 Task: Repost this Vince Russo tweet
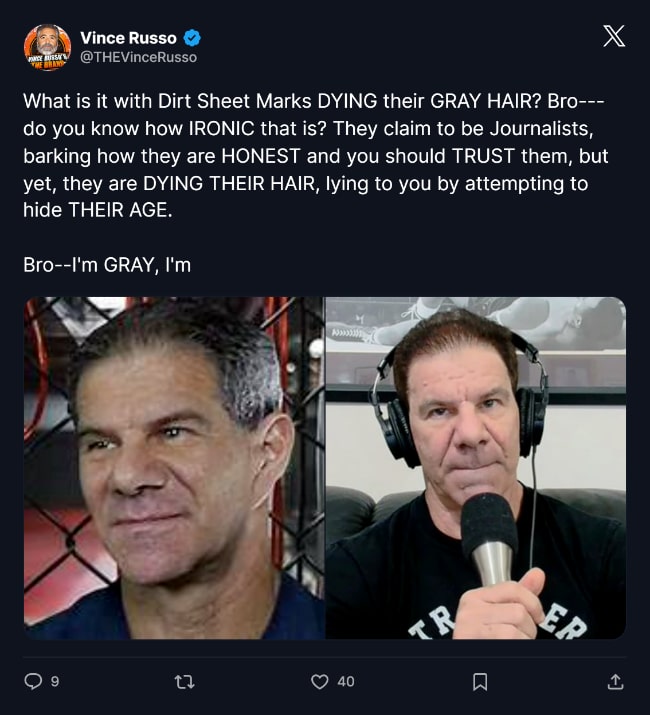(184, 681)
